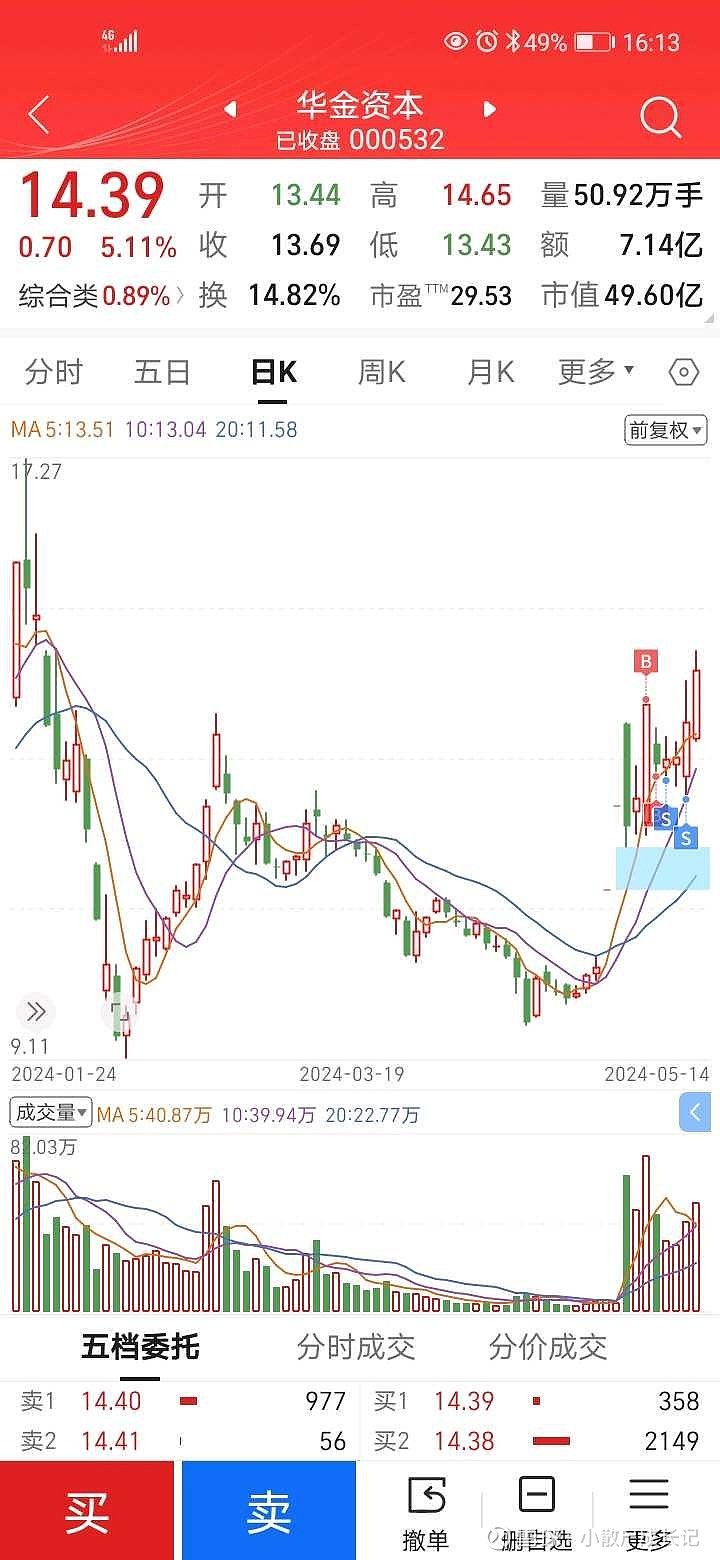Open chart settings hexagon icon
The image size is (720, 1560).
[683, 373]
